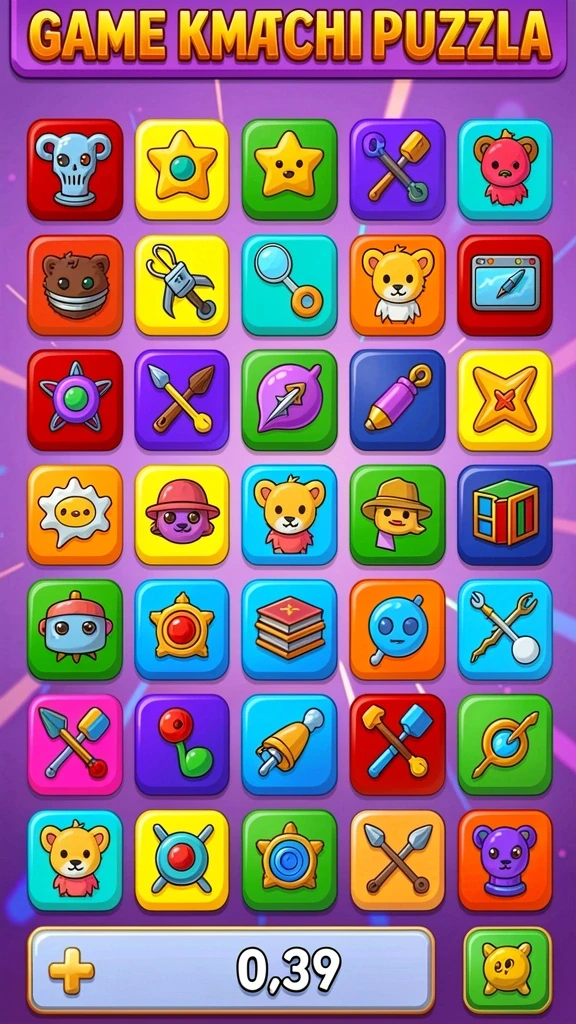Viewport: 576px width, 1024px height.
Task: Pick the magnifying glass tile
Action: click(289, 285)
